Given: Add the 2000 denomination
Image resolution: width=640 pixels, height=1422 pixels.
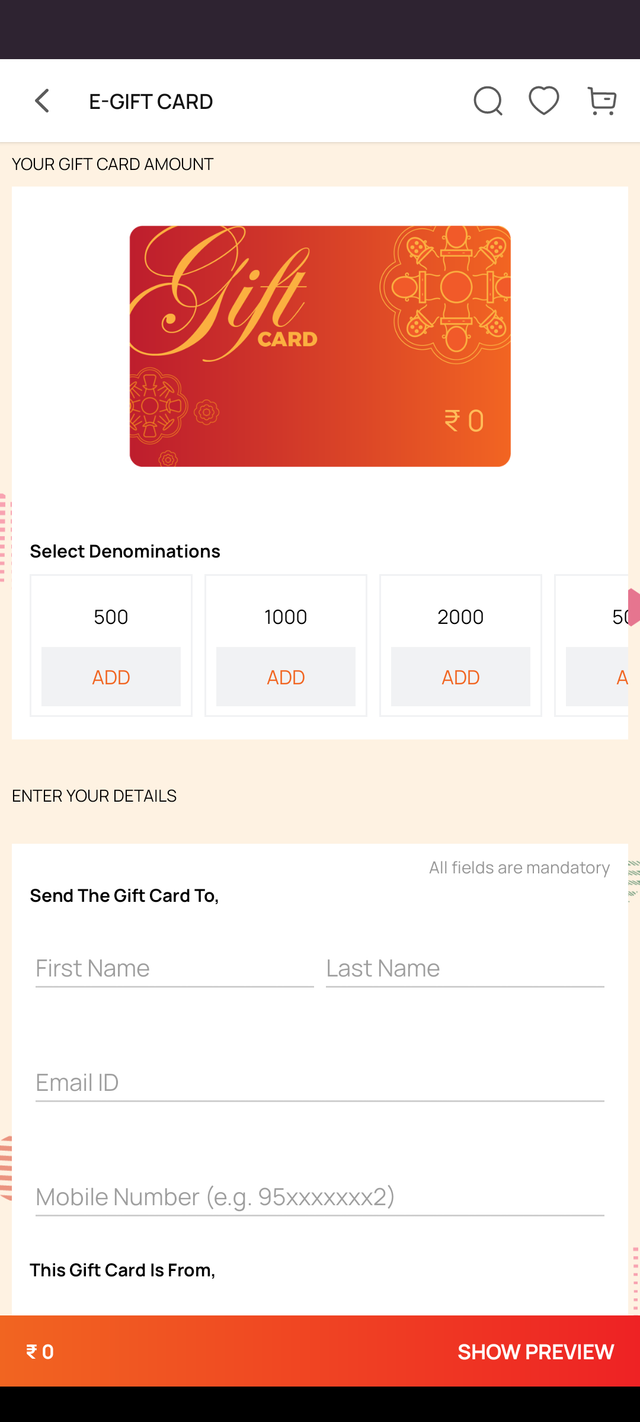Looking at the screenshot, I should (x=460, y=677).
